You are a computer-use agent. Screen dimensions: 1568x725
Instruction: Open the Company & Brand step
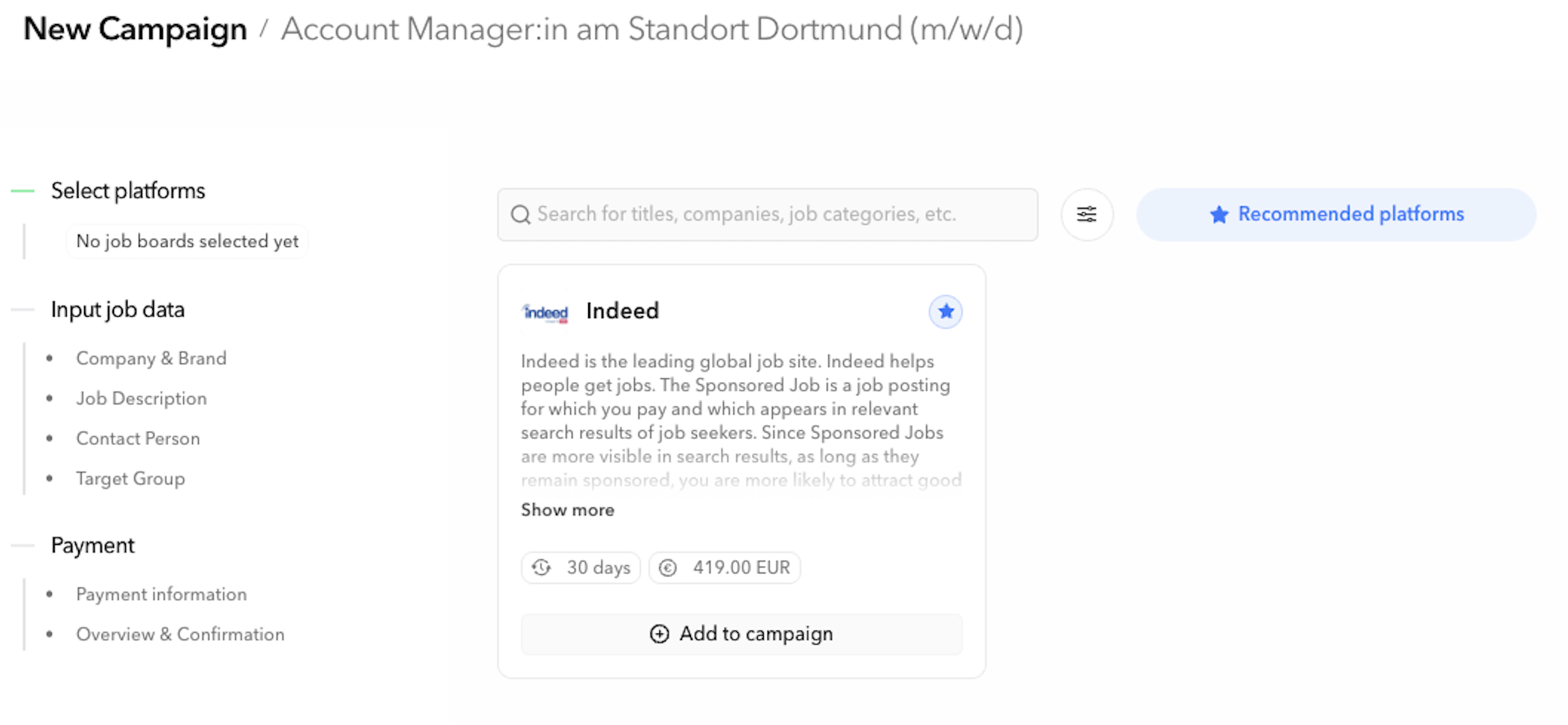[x=151, y=359]
